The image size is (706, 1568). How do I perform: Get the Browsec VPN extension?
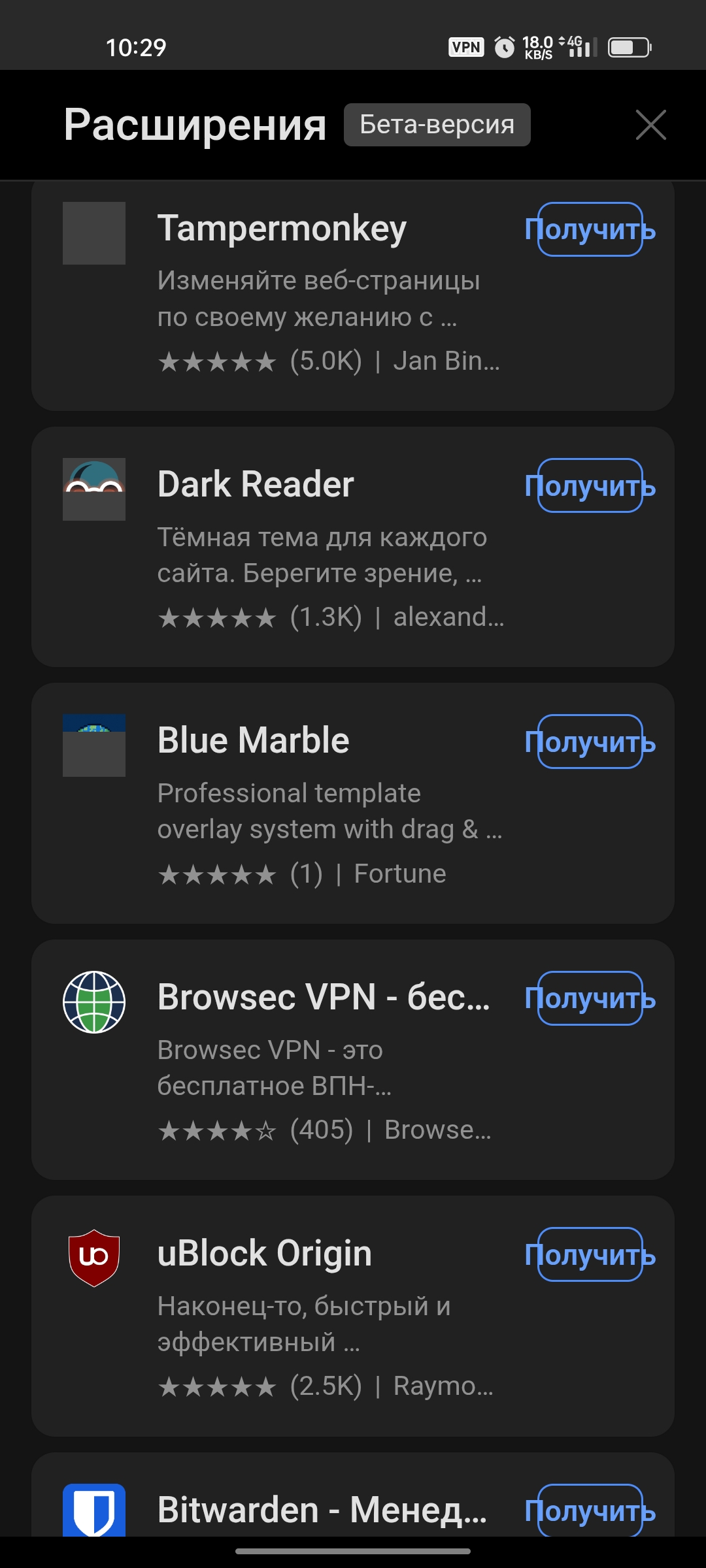coord(590,998)
